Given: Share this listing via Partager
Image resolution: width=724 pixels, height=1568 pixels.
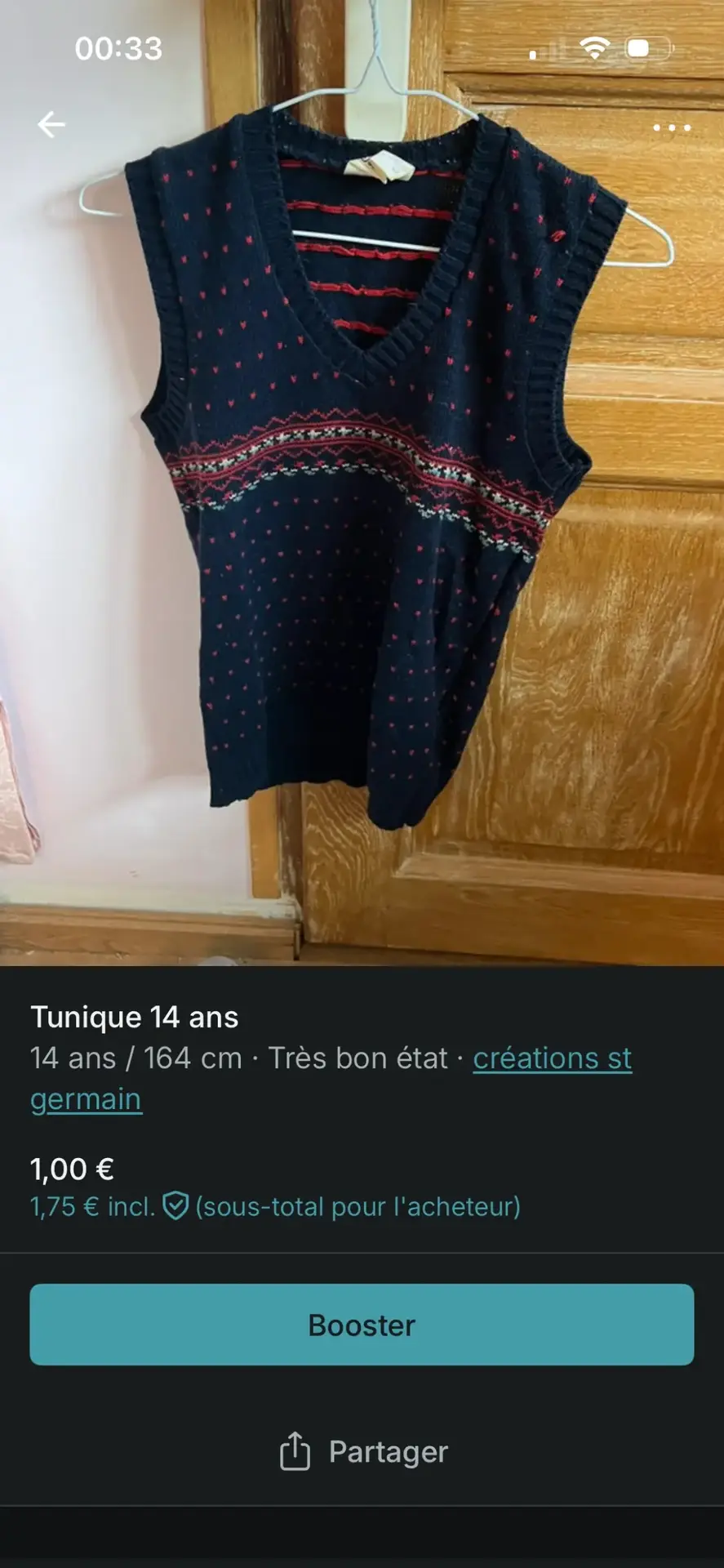Looking at the screenshot, I should coord(363,1452).
